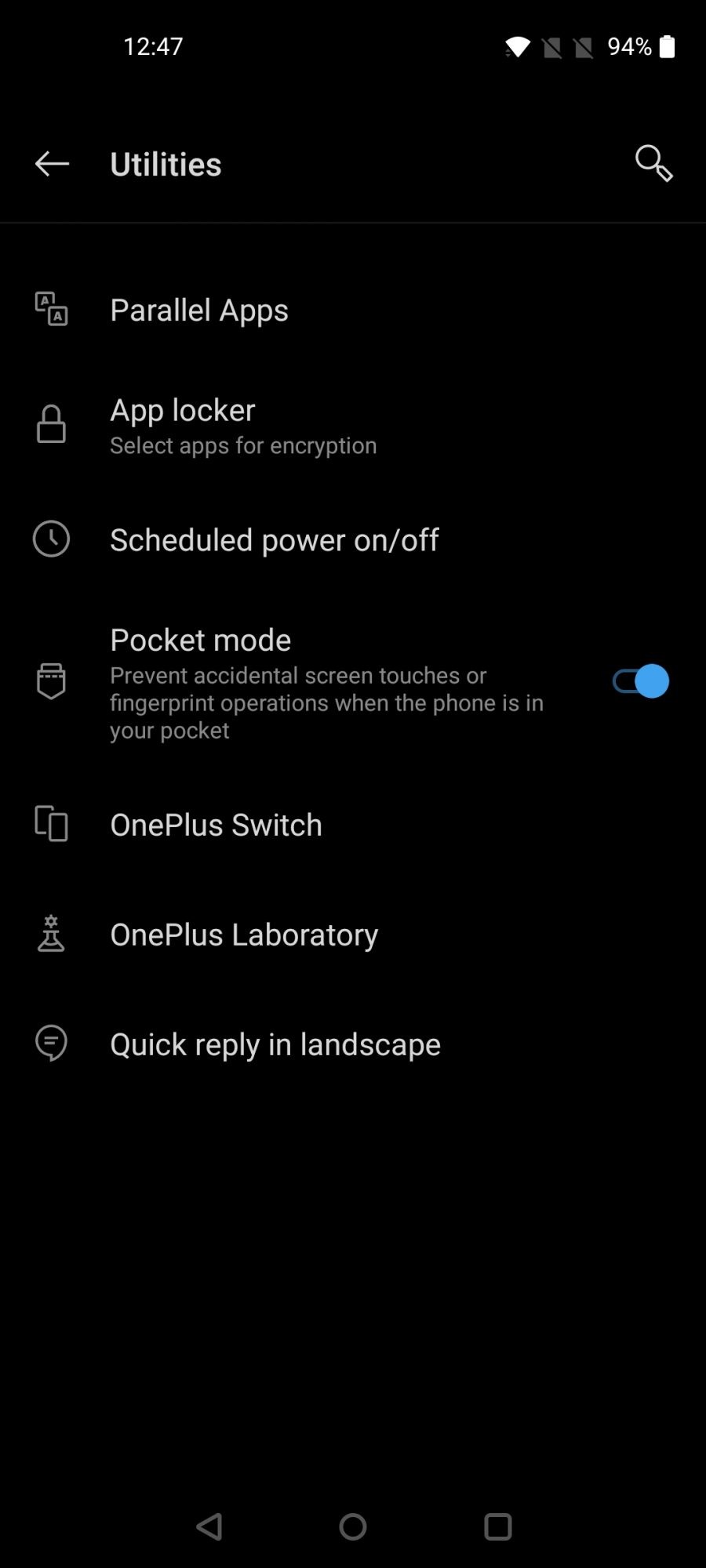The image size is (706, 1568).
Task: Show recent apps from the navigation bar
Action: [x=497, y=1526]
